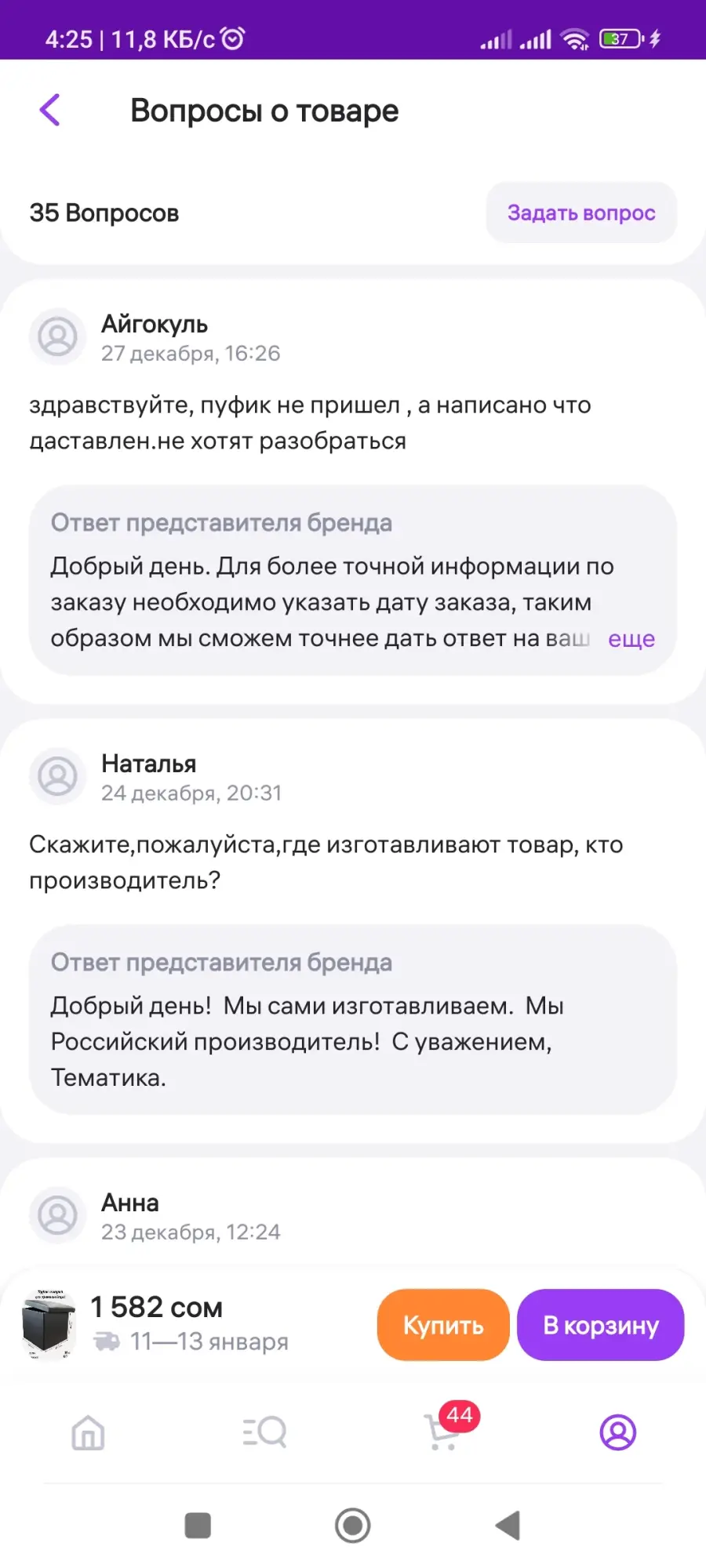
Task: Tap the Задать вопрос button
Action: 581,212
